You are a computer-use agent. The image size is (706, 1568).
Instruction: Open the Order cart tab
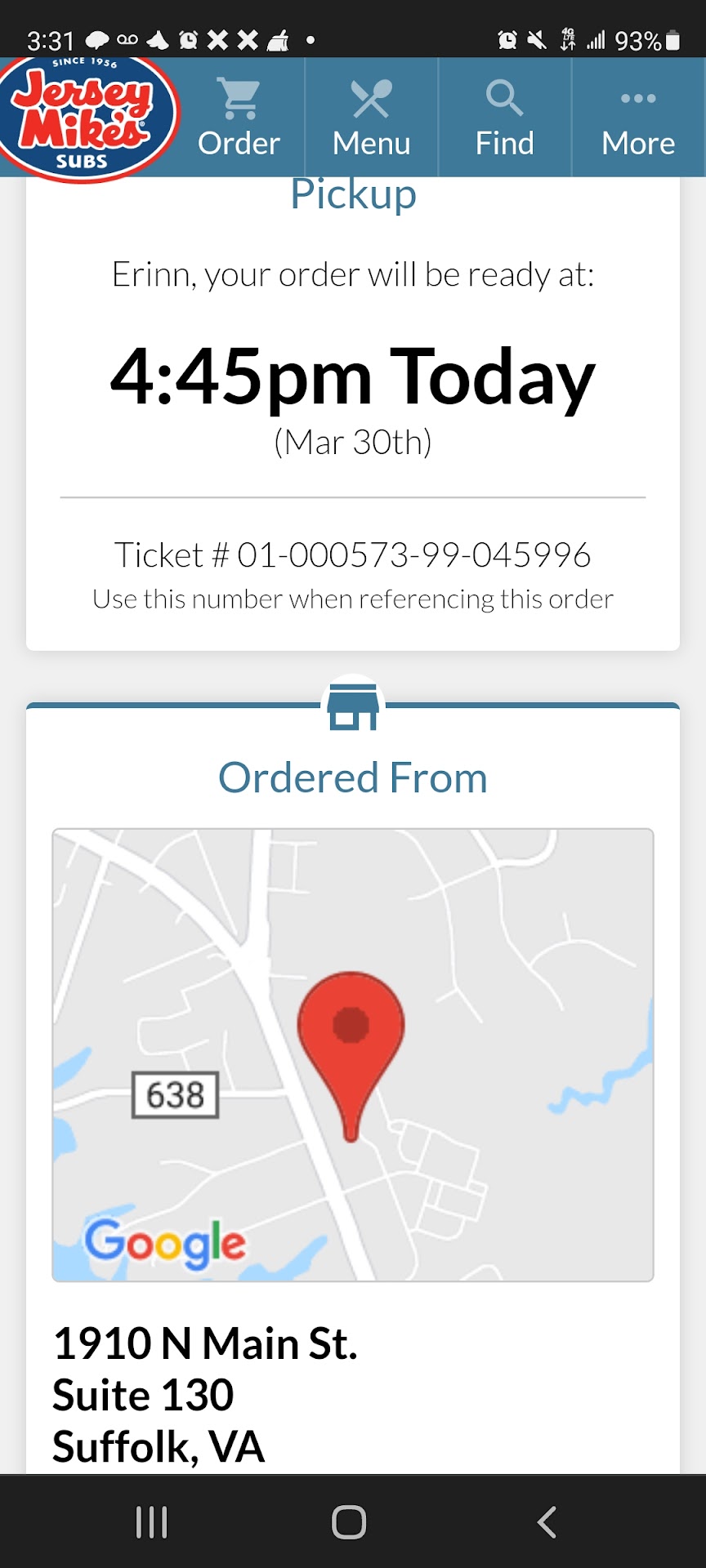(x=239, y=118)
